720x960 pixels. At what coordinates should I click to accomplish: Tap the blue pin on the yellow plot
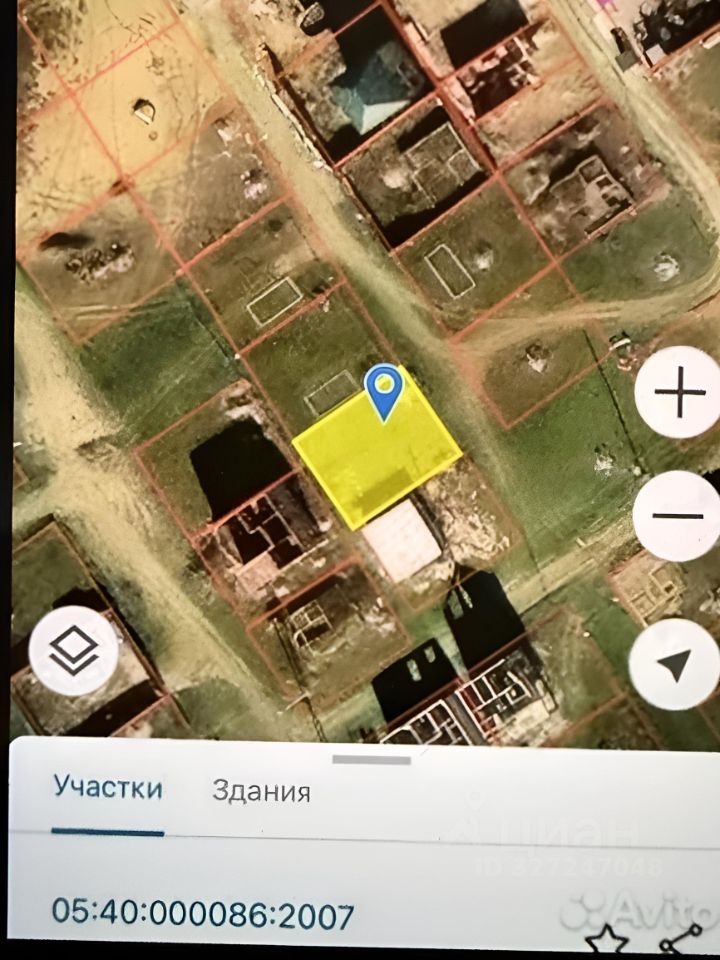click(384, 391)
